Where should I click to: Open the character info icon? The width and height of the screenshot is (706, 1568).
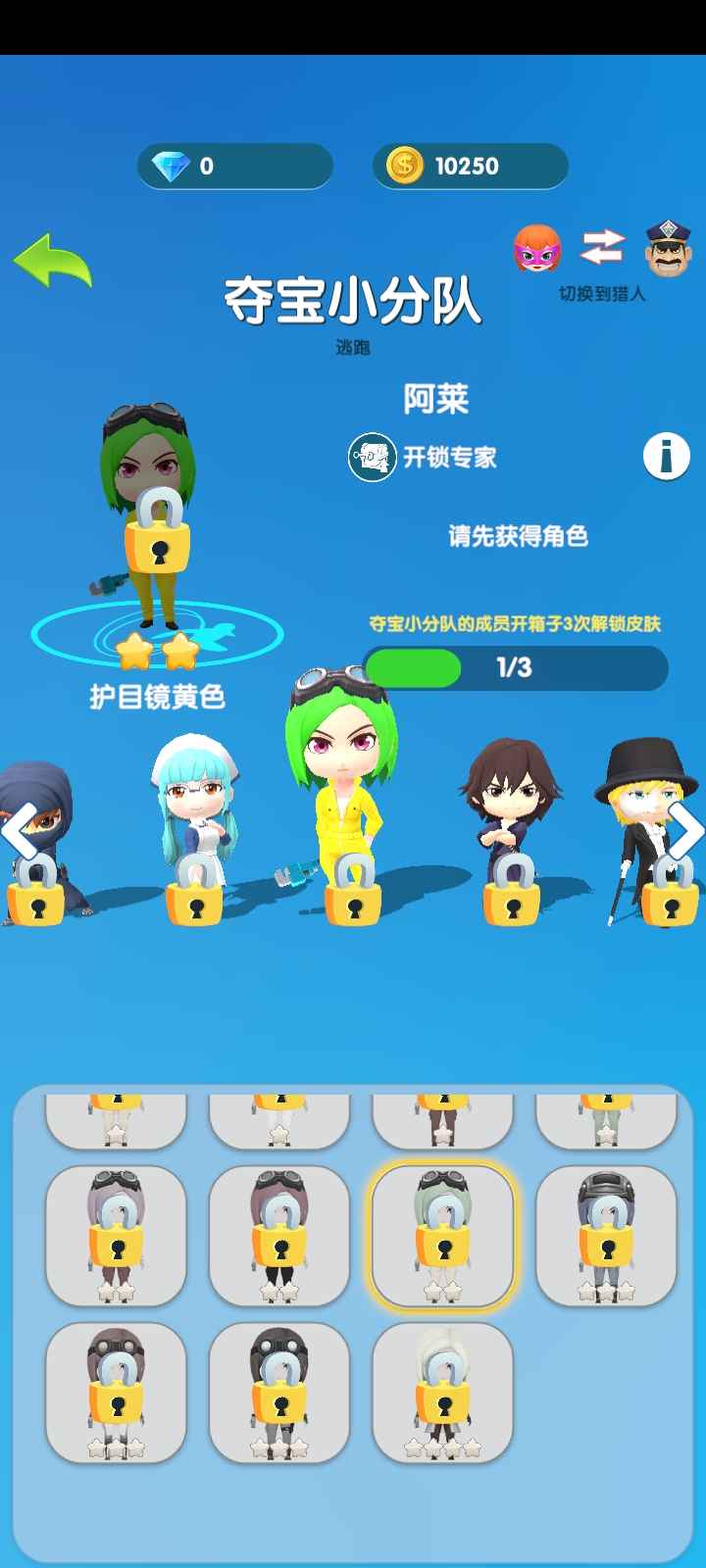(666, 457)
